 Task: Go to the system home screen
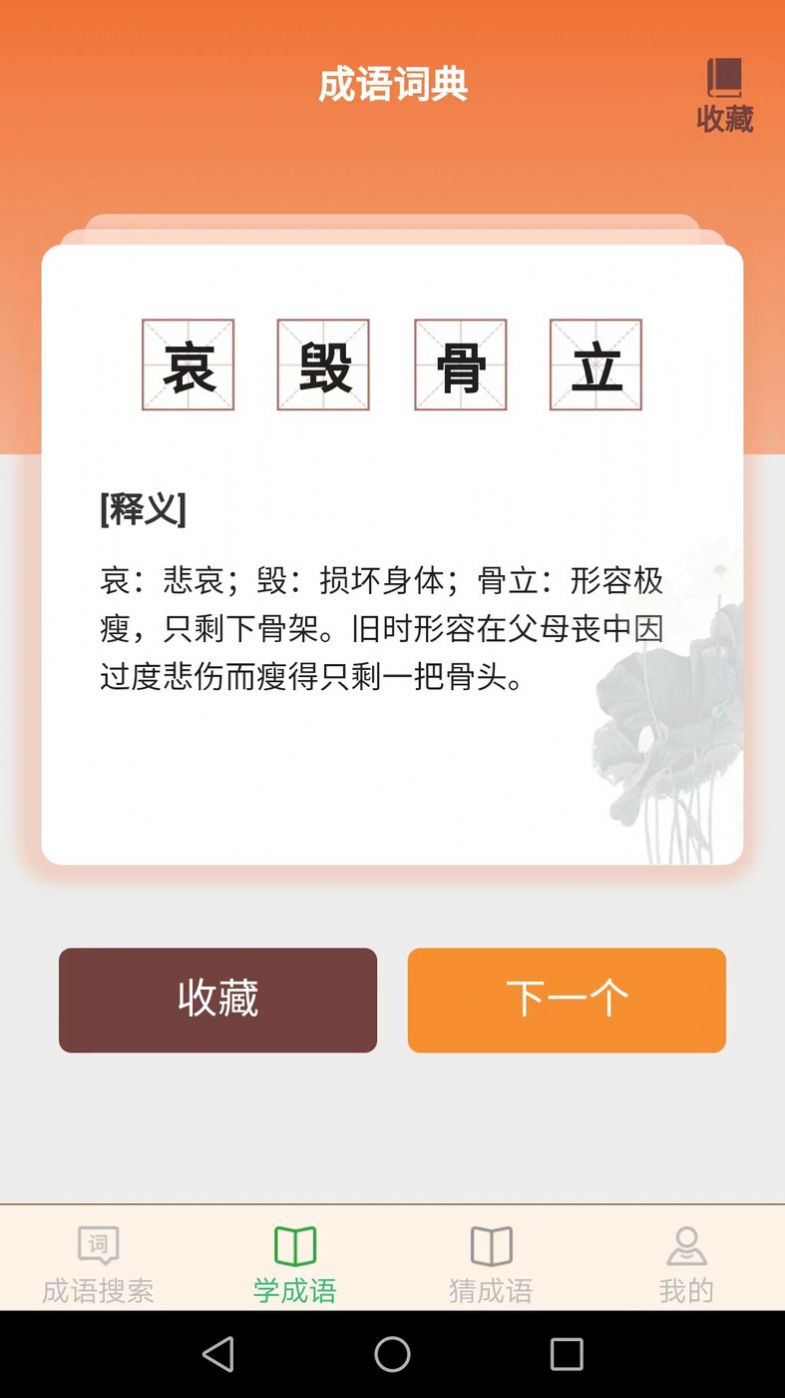pyautogui.click(x=392, y=1354)
